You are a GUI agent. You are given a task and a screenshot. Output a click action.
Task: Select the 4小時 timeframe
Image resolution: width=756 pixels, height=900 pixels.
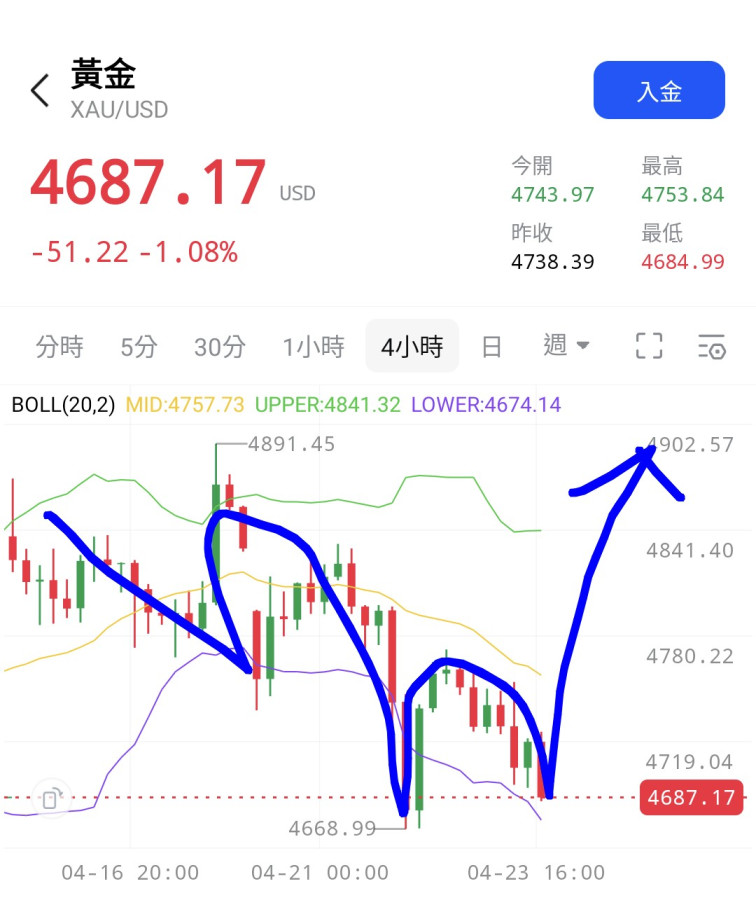click(x=412, y=347)
